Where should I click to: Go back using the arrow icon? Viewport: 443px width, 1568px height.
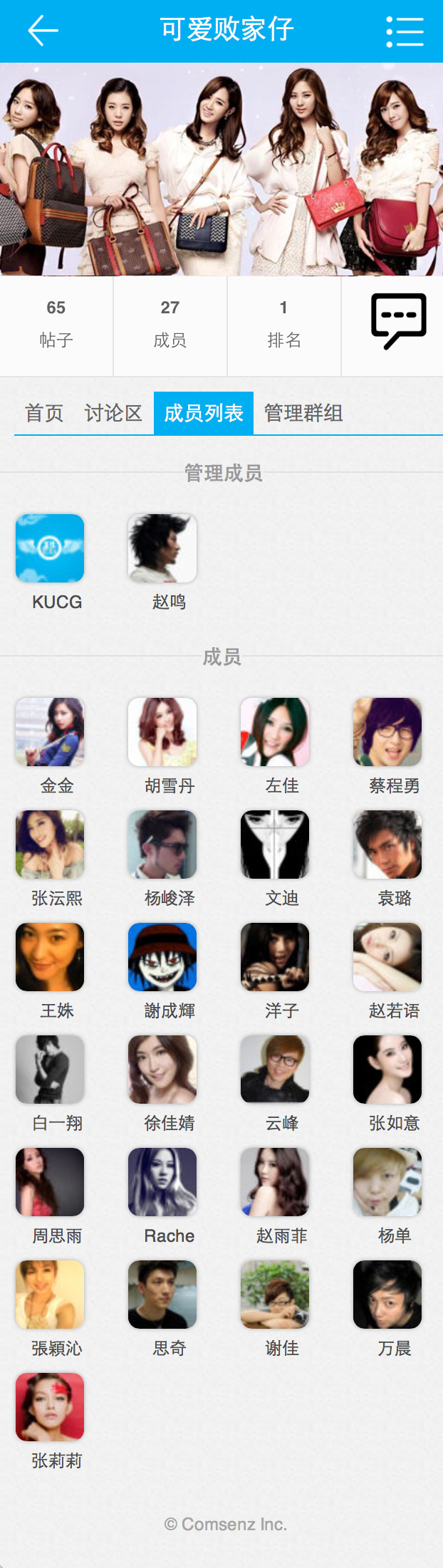[43, 31]
